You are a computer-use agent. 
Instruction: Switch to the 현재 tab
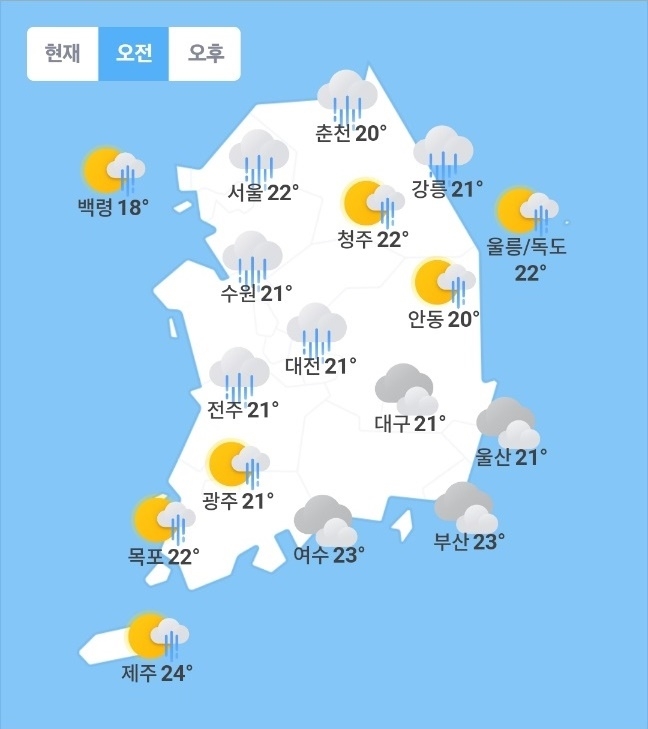coord(62,54)
